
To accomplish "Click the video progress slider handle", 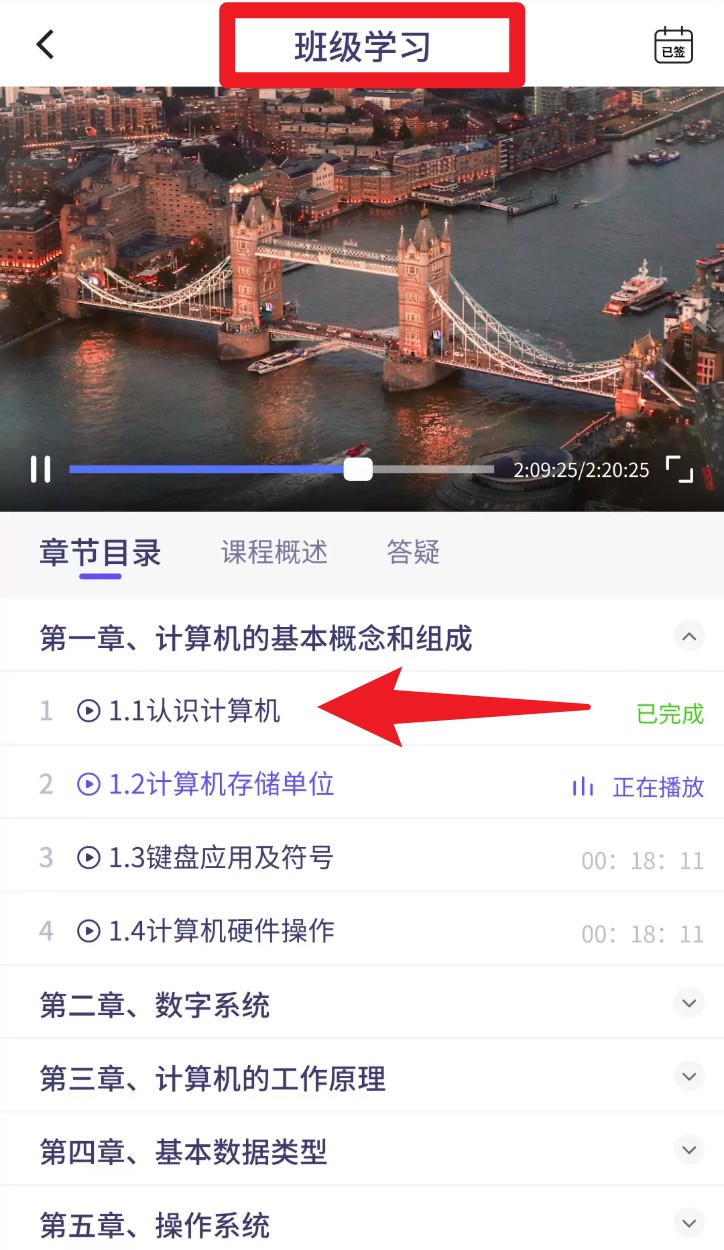I will click(x=357, y=468).
